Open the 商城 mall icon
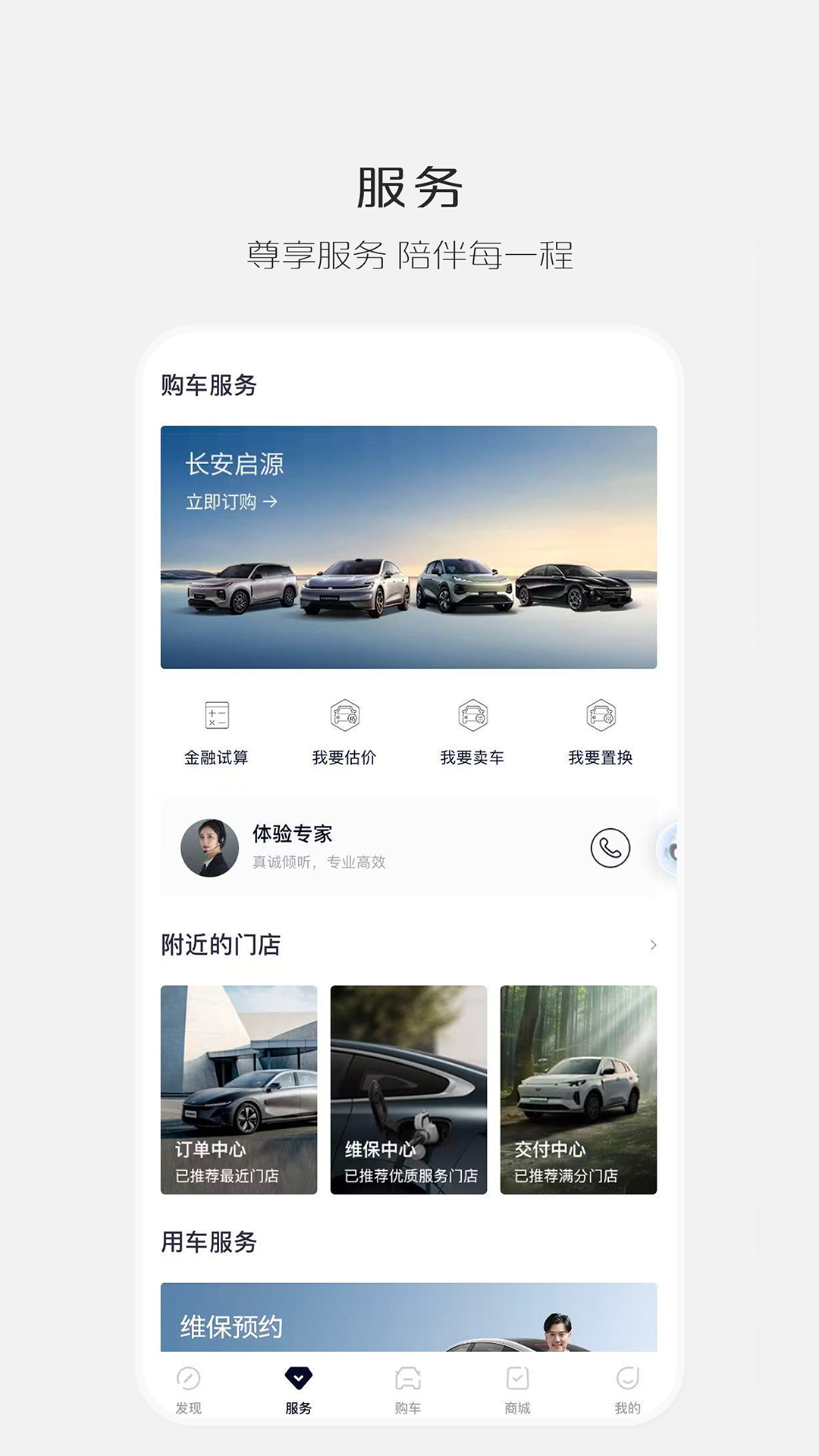The image size is (819, 1456). (x=518, y=1378)
